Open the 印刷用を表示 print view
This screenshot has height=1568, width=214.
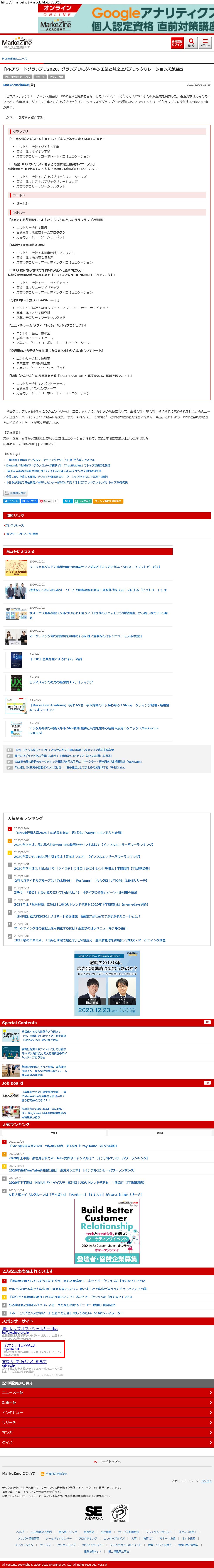[15, 493]
